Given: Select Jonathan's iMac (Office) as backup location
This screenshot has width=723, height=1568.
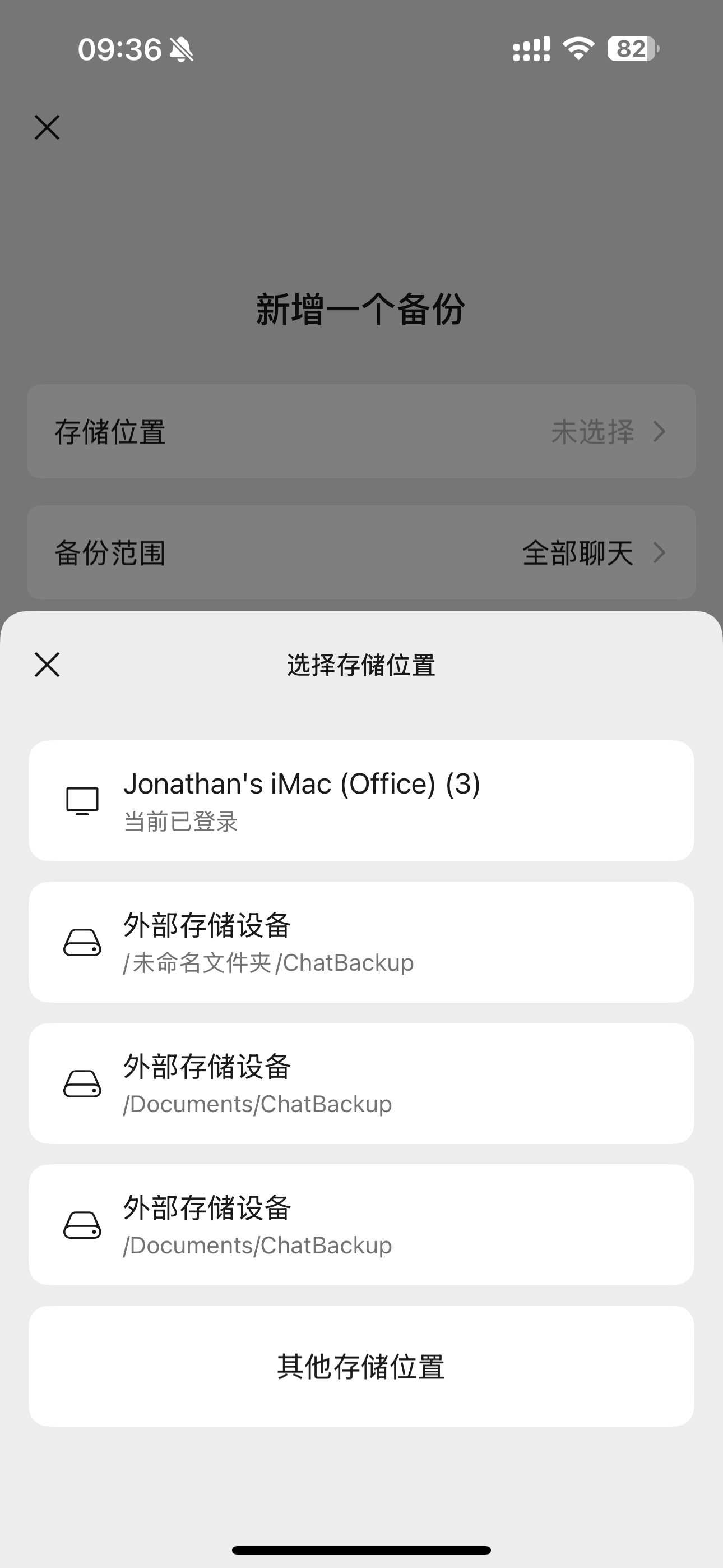Looking at the screenshot, I should pyautogui.click(x=361, y=801).
